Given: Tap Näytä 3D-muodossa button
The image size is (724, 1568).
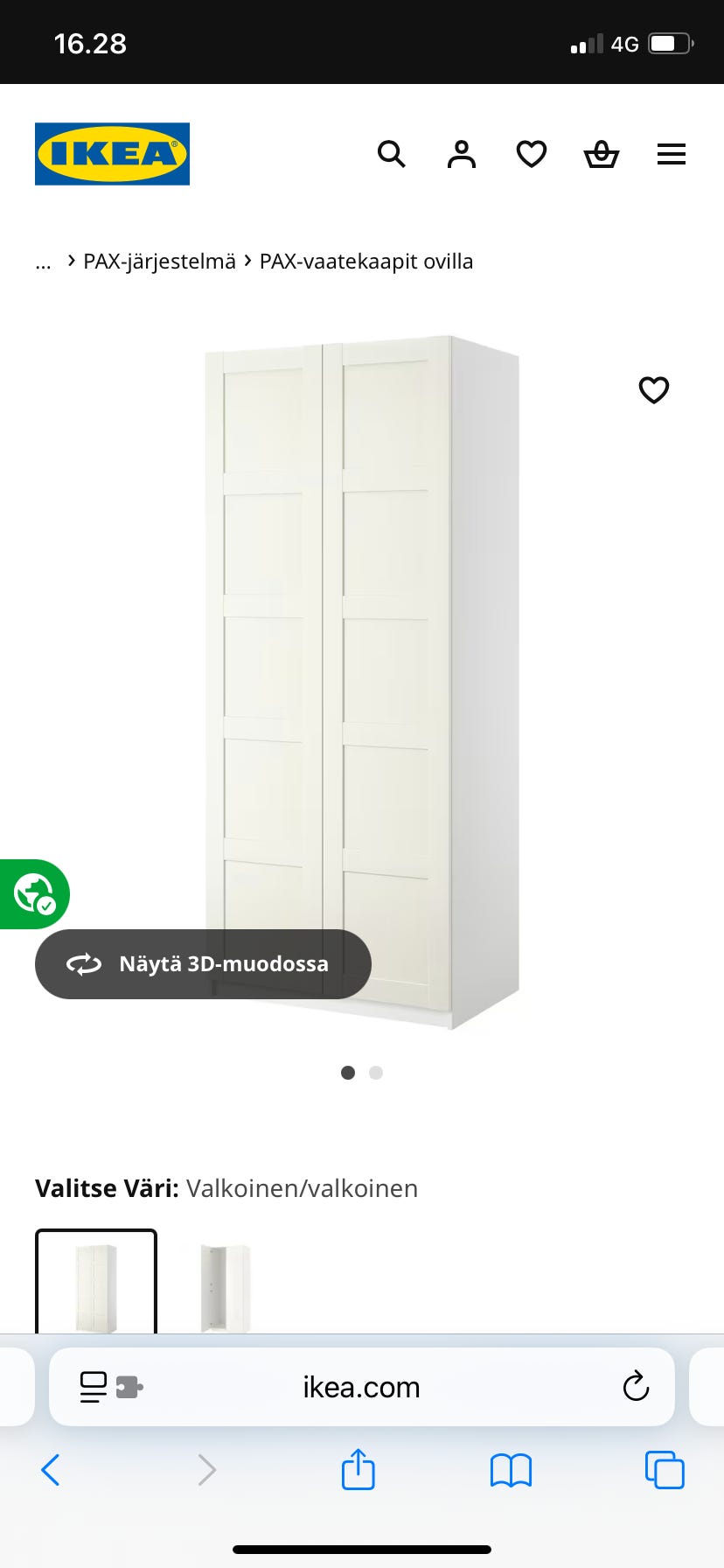Looking at the screenshot, I should point(203,963).
